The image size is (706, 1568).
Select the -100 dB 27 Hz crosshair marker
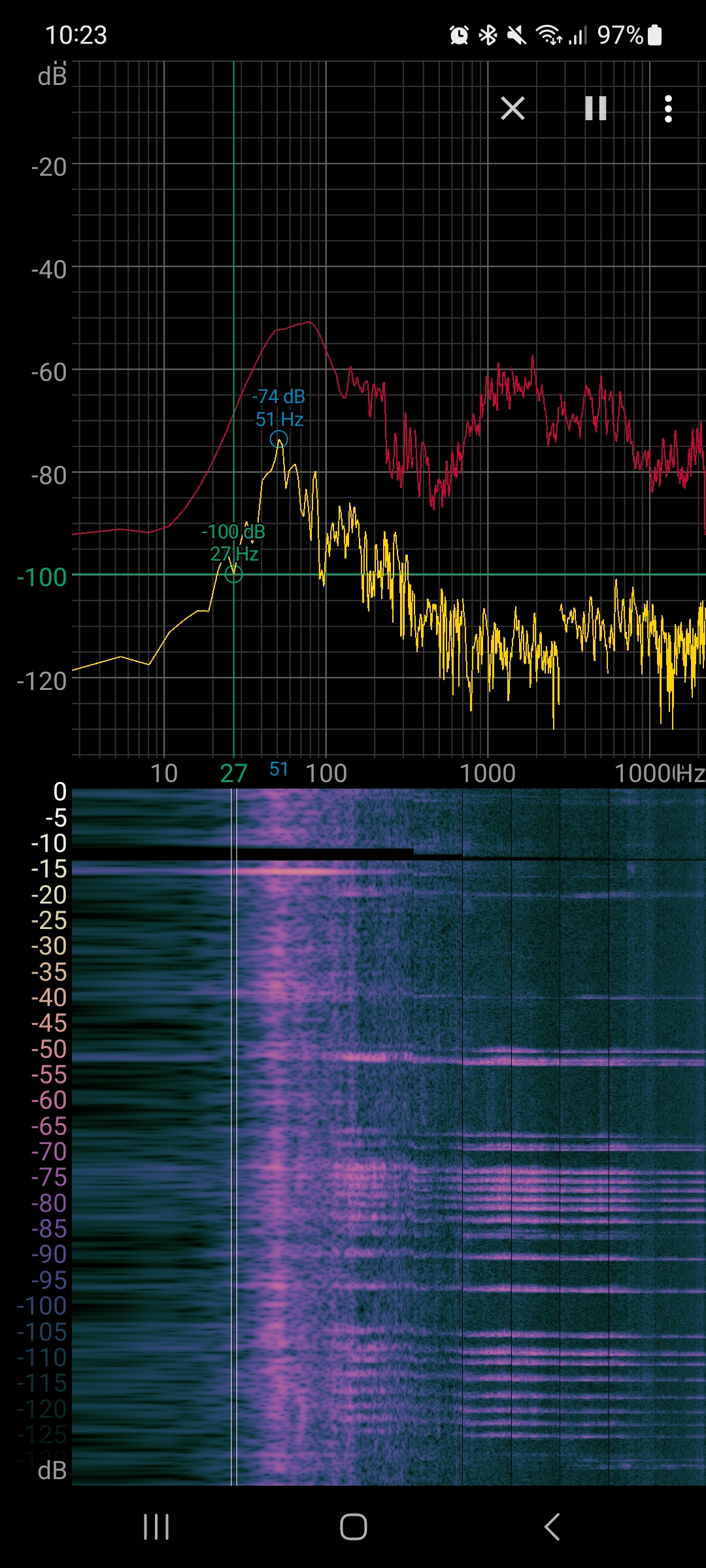point(233,575)
